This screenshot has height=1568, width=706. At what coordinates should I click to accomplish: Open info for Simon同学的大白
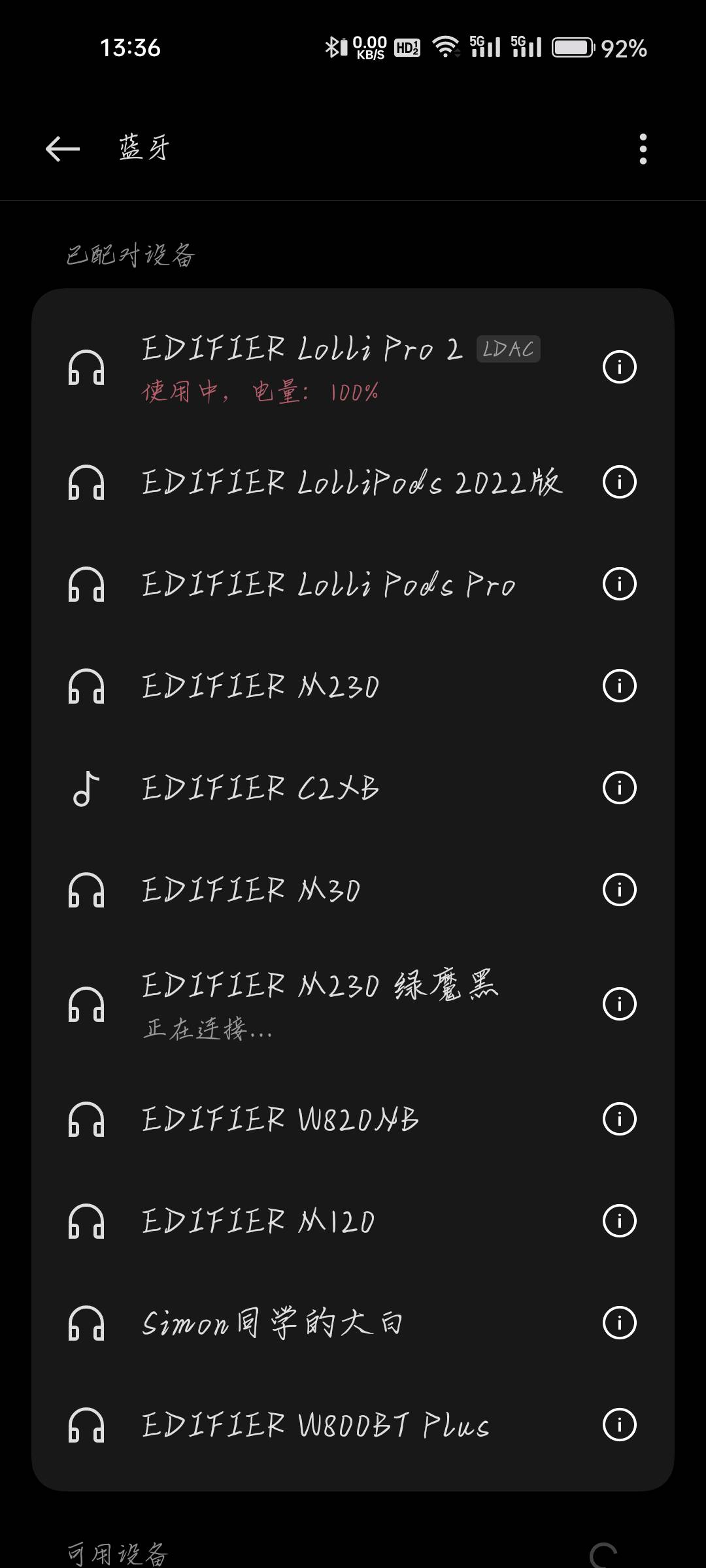tap(619, 1323)
